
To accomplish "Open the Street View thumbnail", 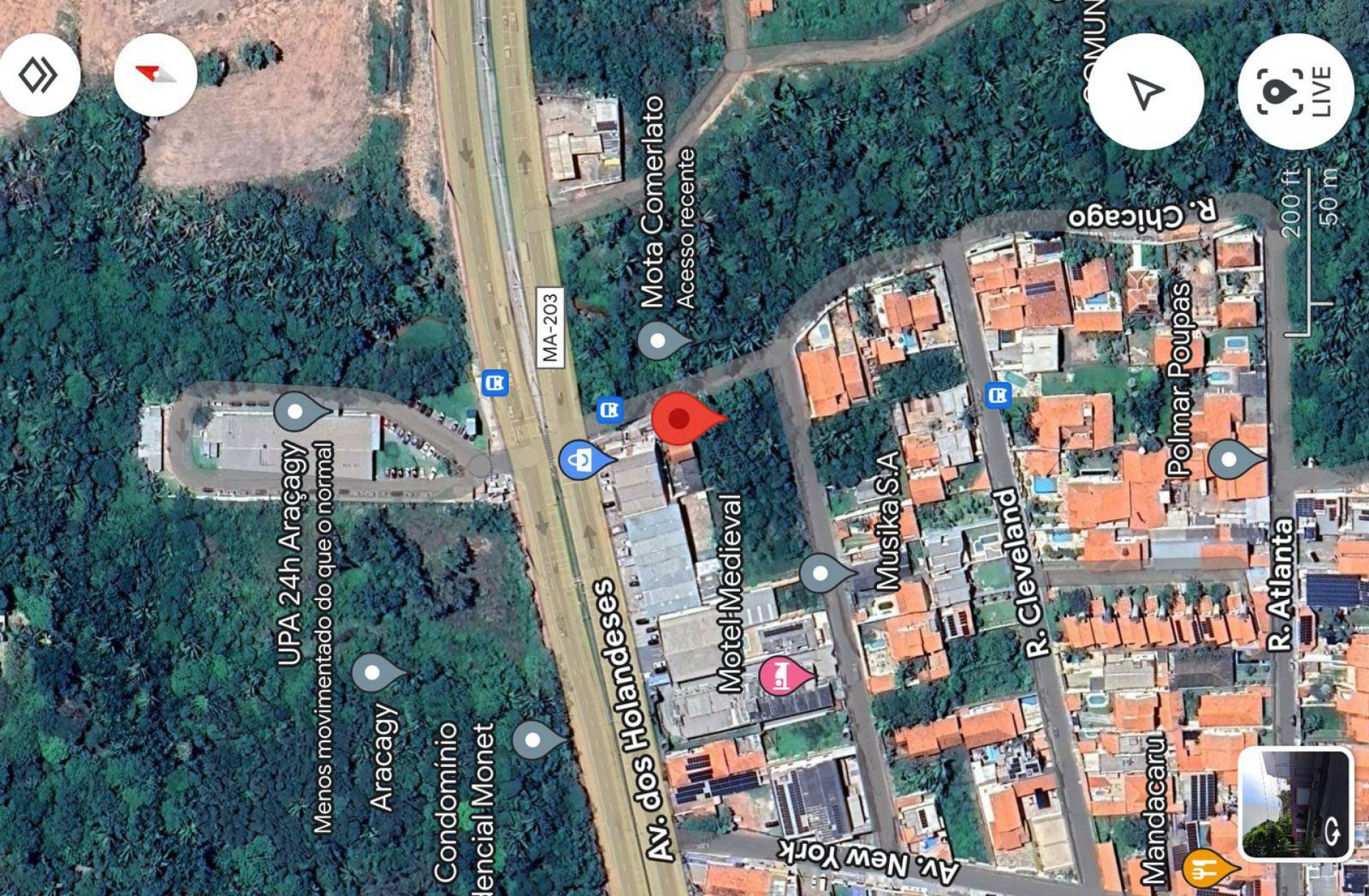I will [1295, 804].
